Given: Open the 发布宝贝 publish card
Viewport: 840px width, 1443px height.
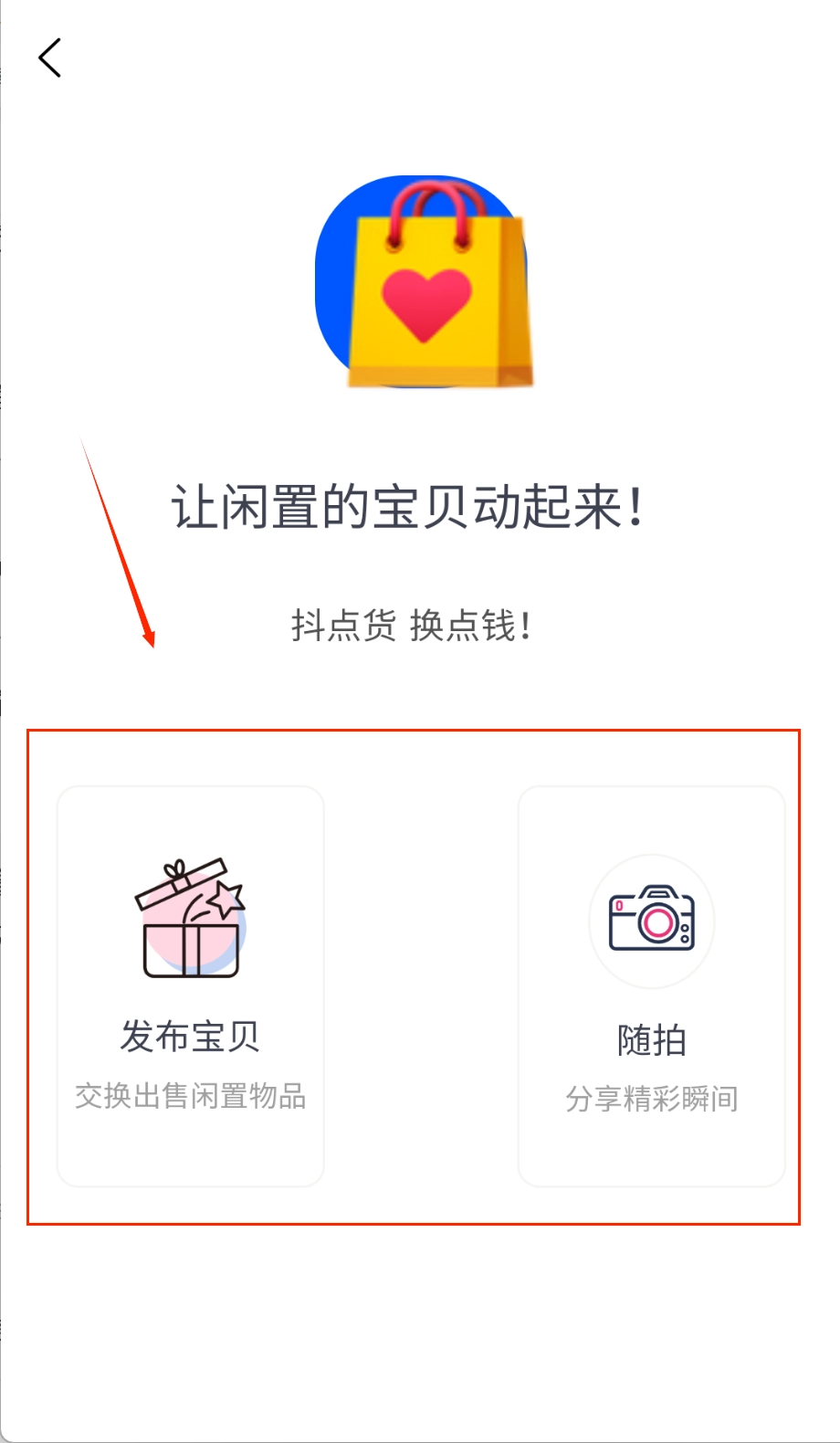Looking at the screenshot, I should (x=189, y=982).
